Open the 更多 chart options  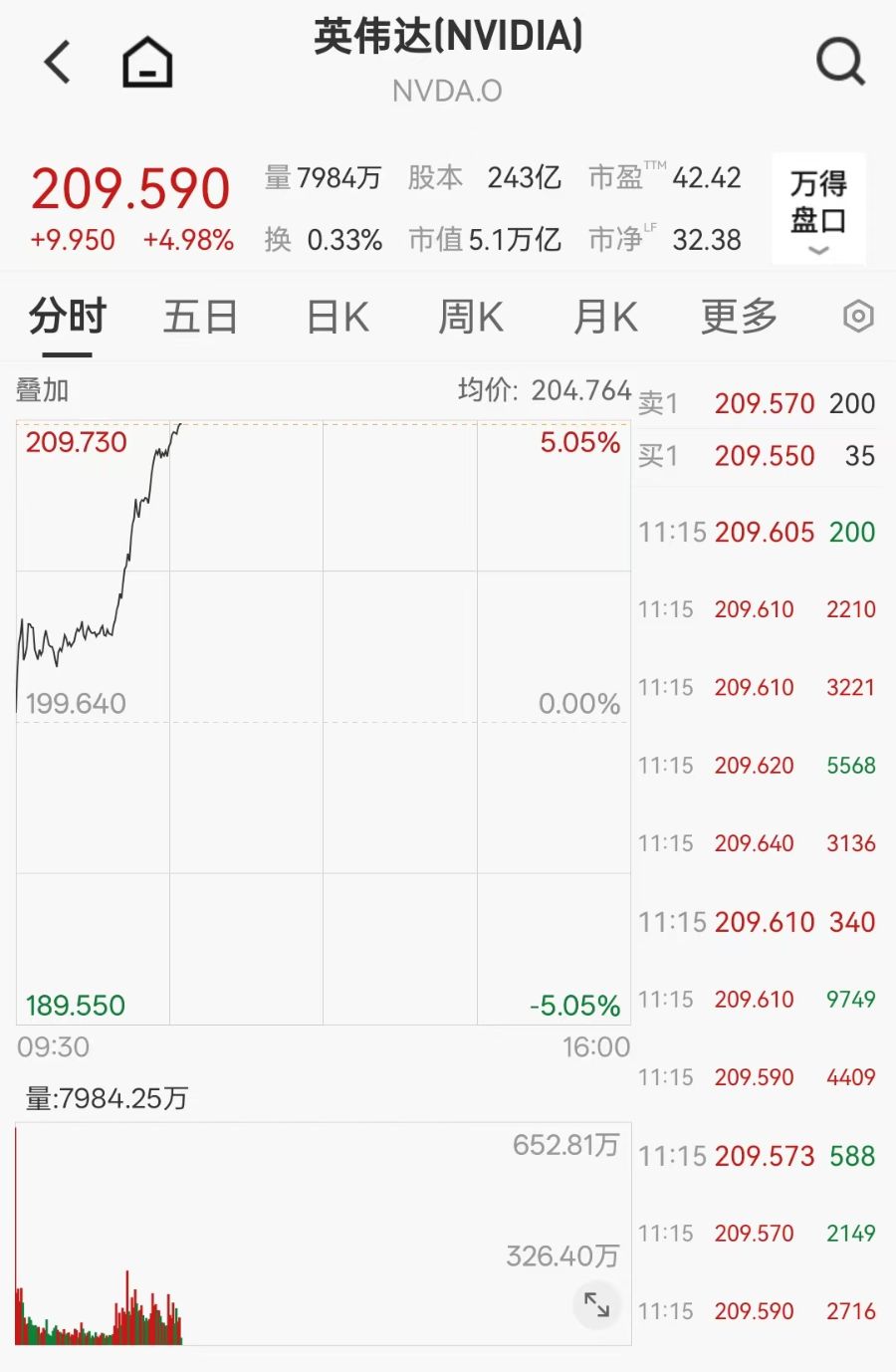(x=739, y=318)
